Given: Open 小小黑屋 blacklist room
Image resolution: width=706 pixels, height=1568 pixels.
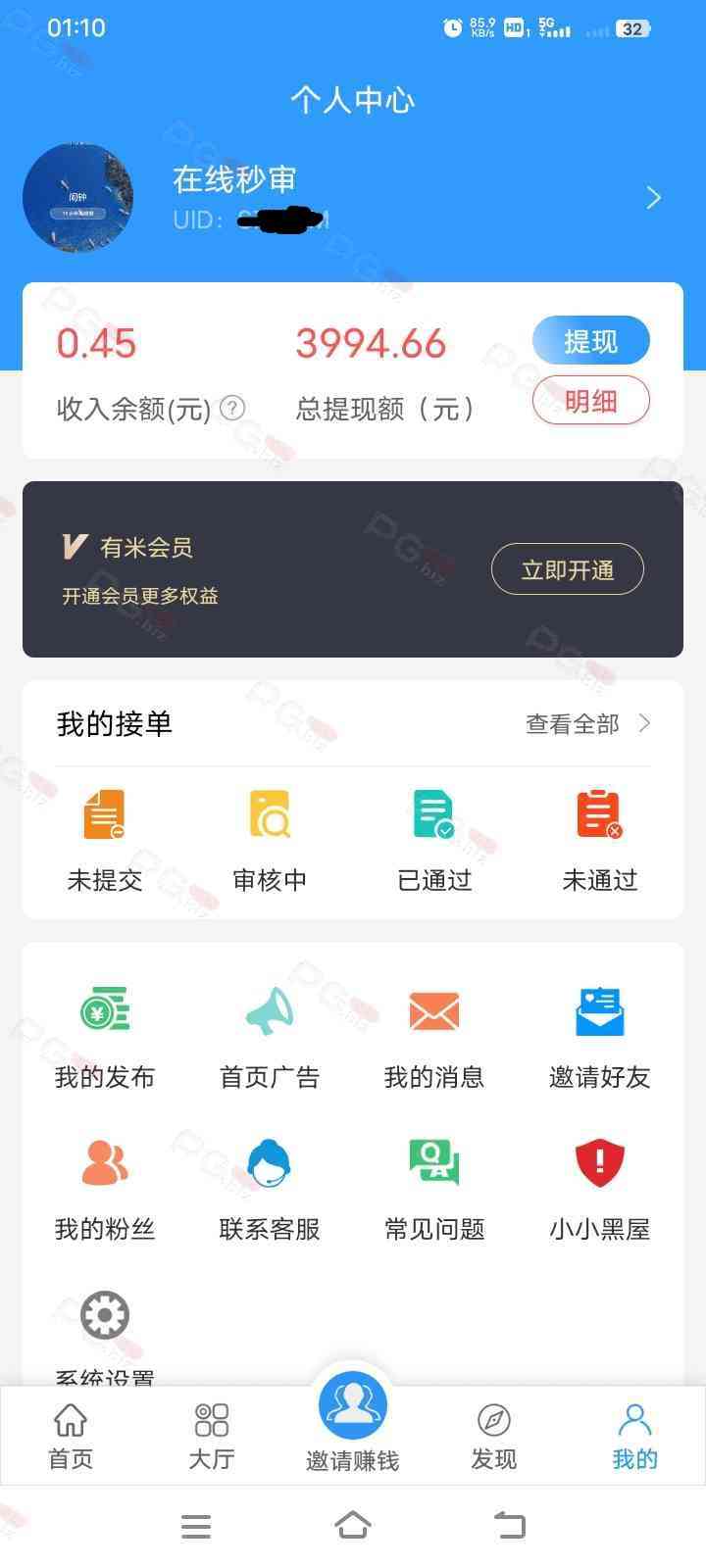Looking at the screenshot, I should tap(599, 1188).
